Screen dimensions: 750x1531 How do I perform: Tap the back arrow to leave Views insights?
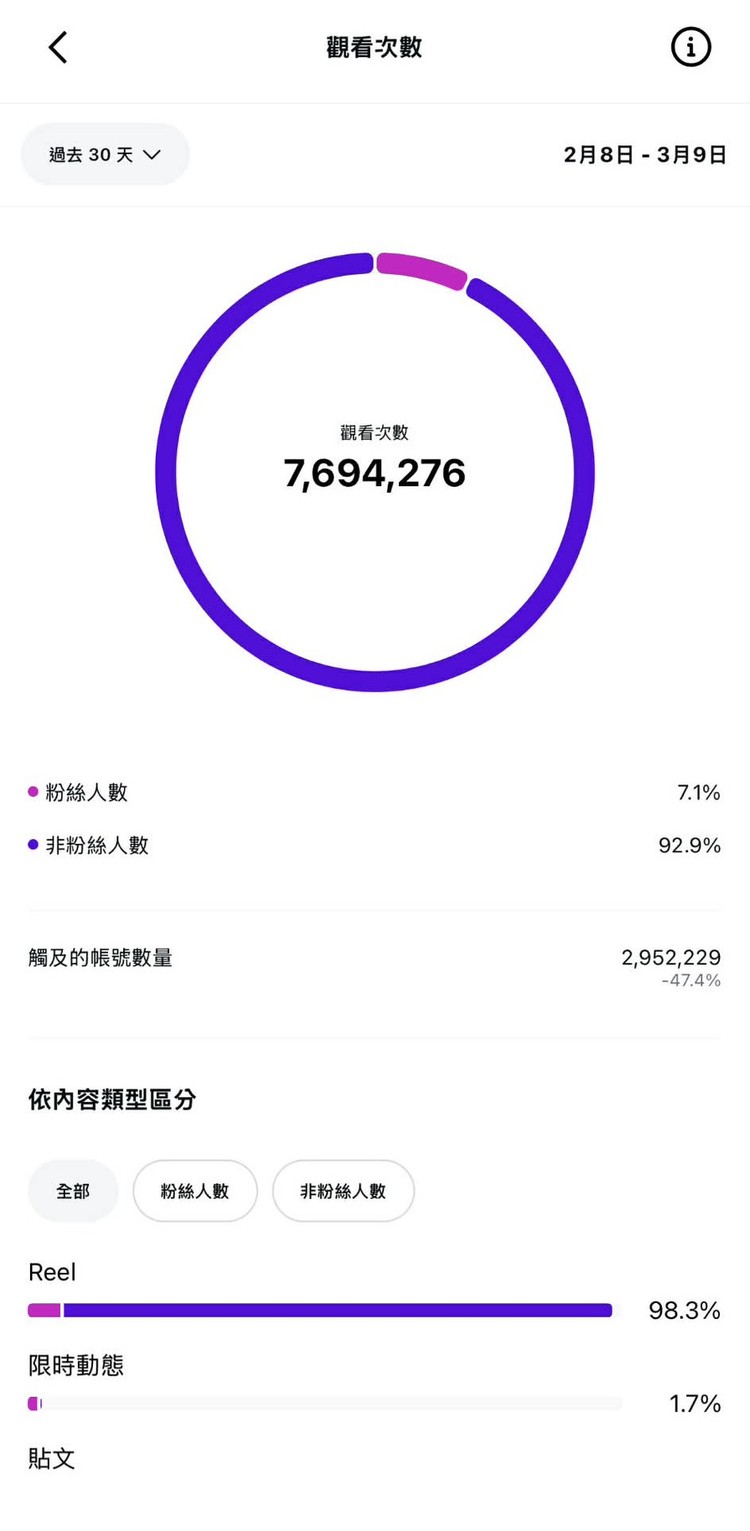click(57, 46)
